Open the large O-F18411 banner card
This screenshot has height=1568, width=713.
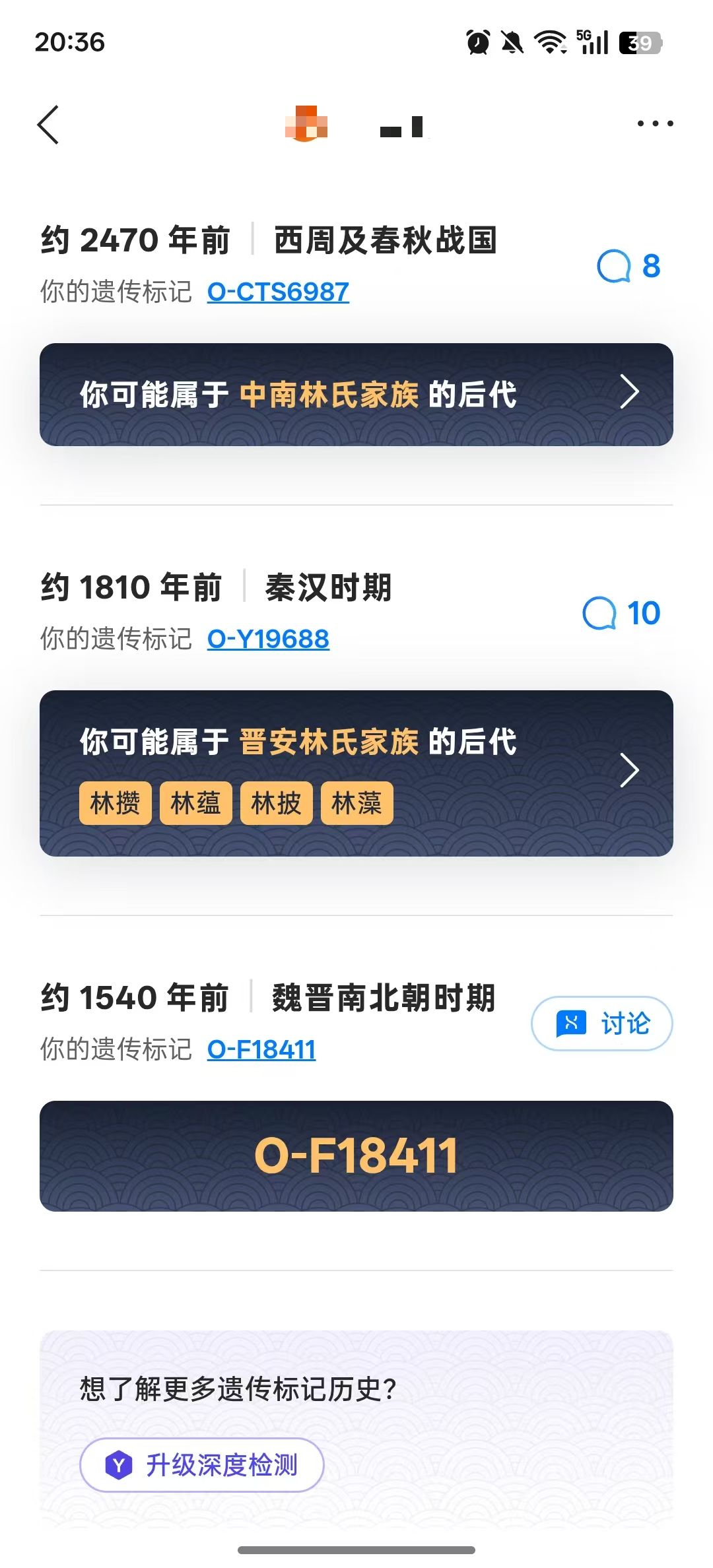[356, 1156]
